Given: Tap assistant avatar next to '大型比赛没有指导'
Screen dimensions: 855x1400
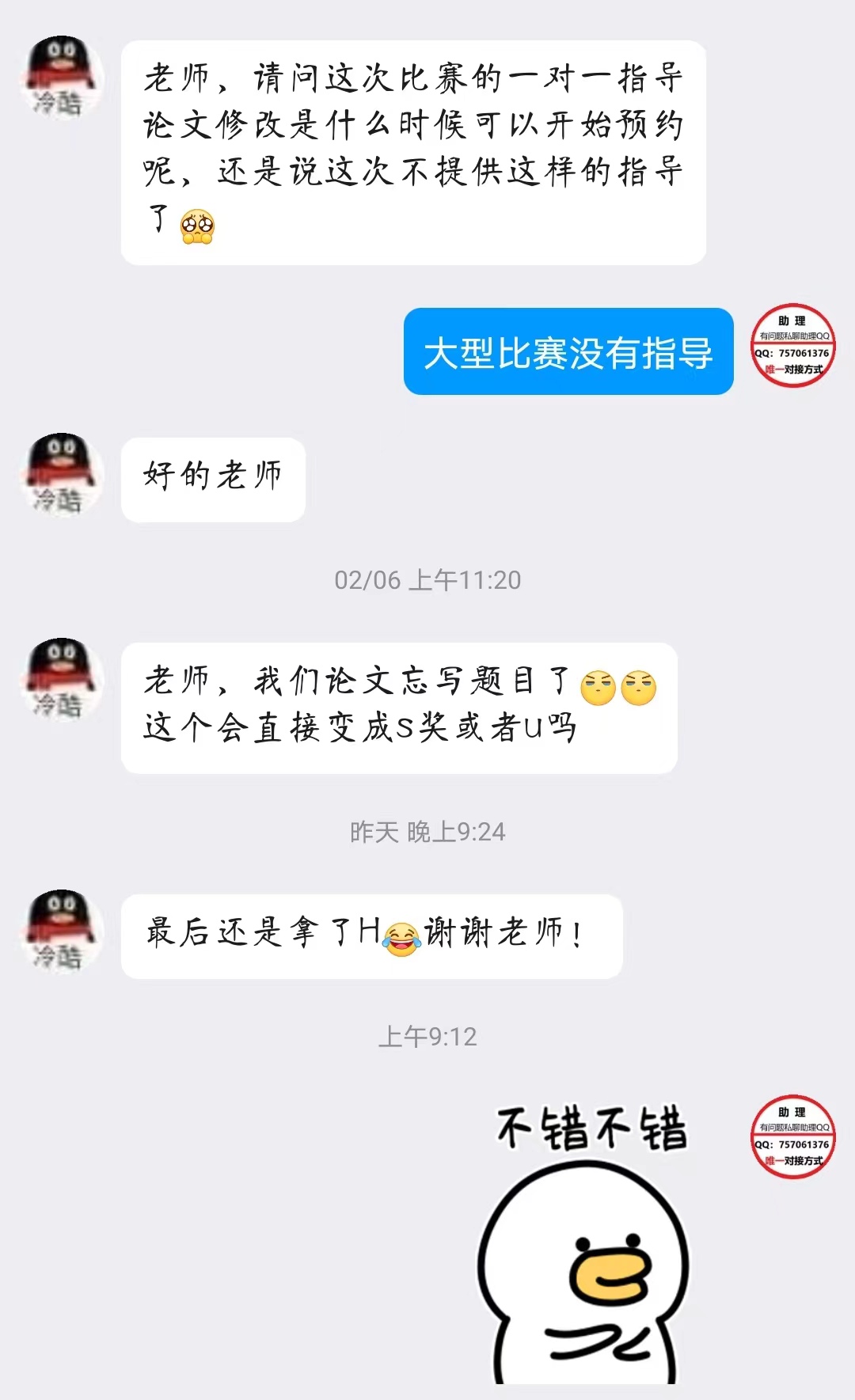Looking at the screenshot, I should pos(792,347).
